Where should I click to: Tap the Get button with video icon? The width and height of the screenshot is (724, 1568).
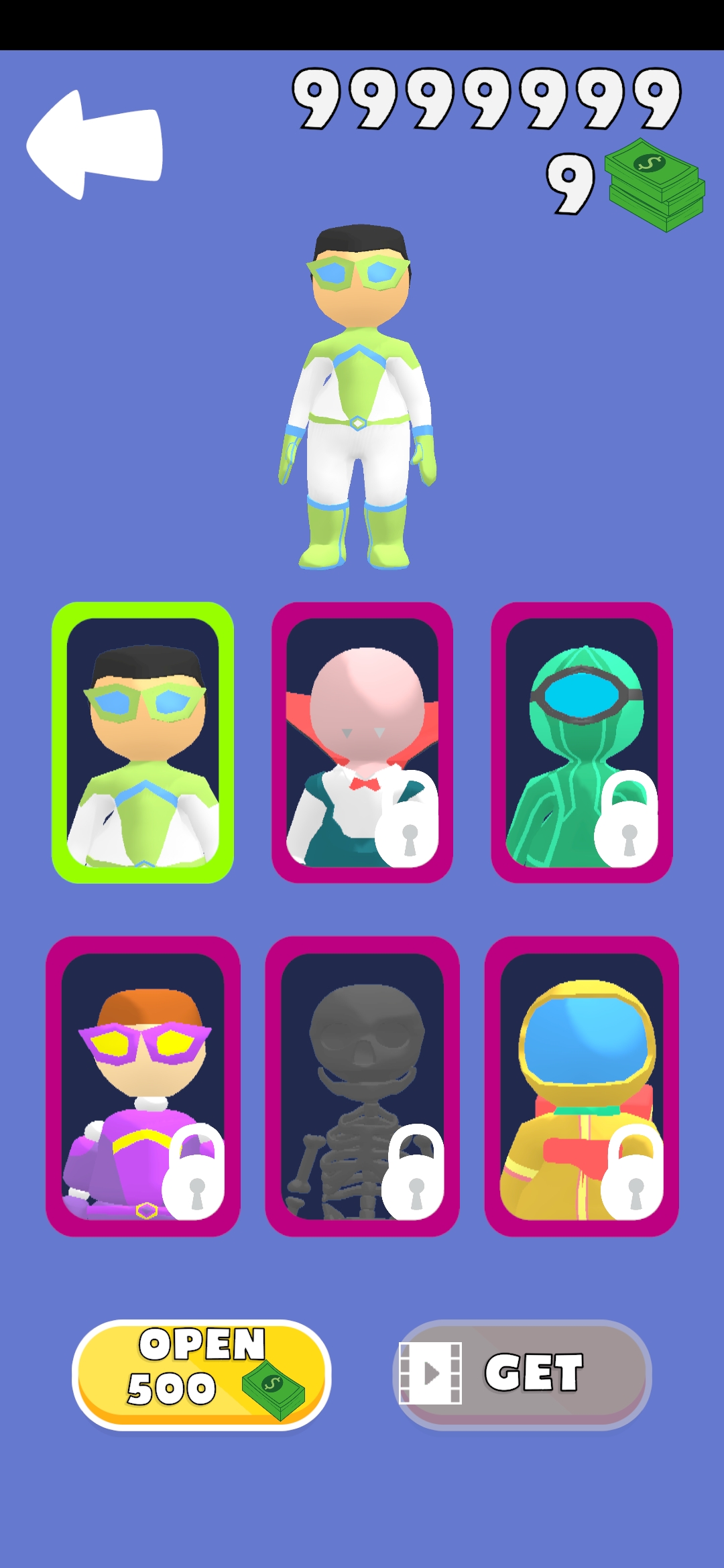click(x=522, y=1374)
